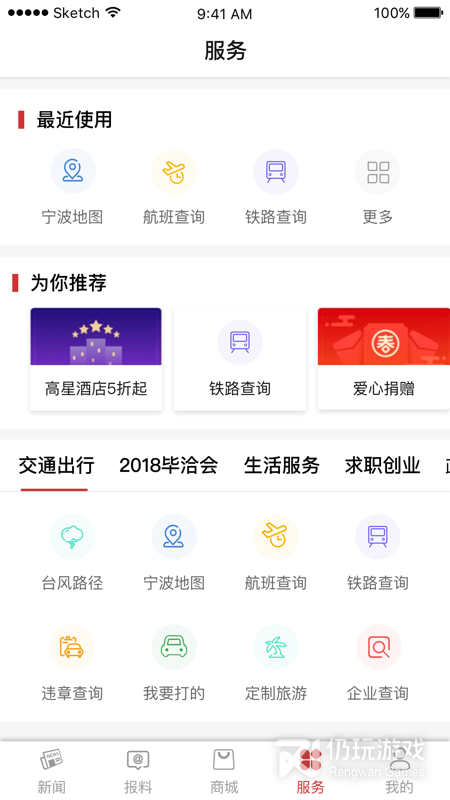Switch to the 生活服务 category tab
Viewport: 450px width, 800px height.
[x=282, y=465]
